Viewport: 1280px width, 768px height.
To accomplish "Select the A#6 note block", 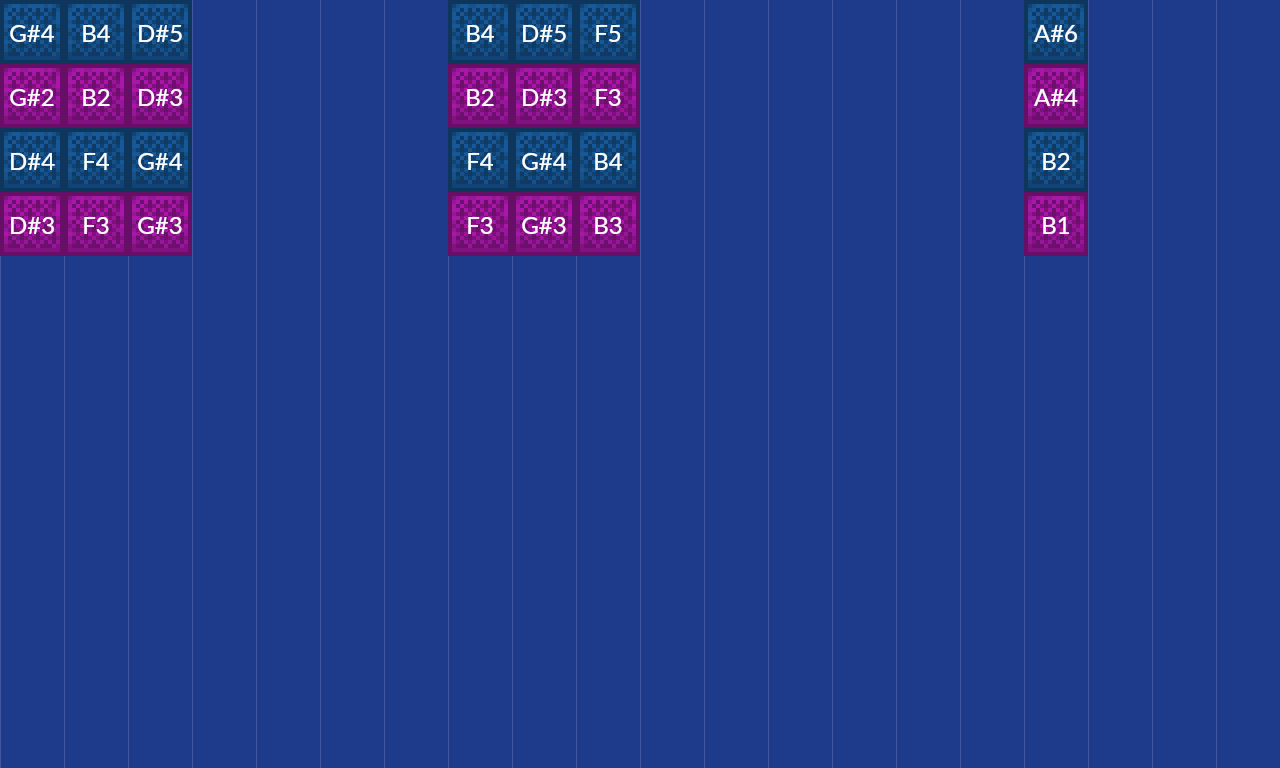I will (x=1056, y=33).
